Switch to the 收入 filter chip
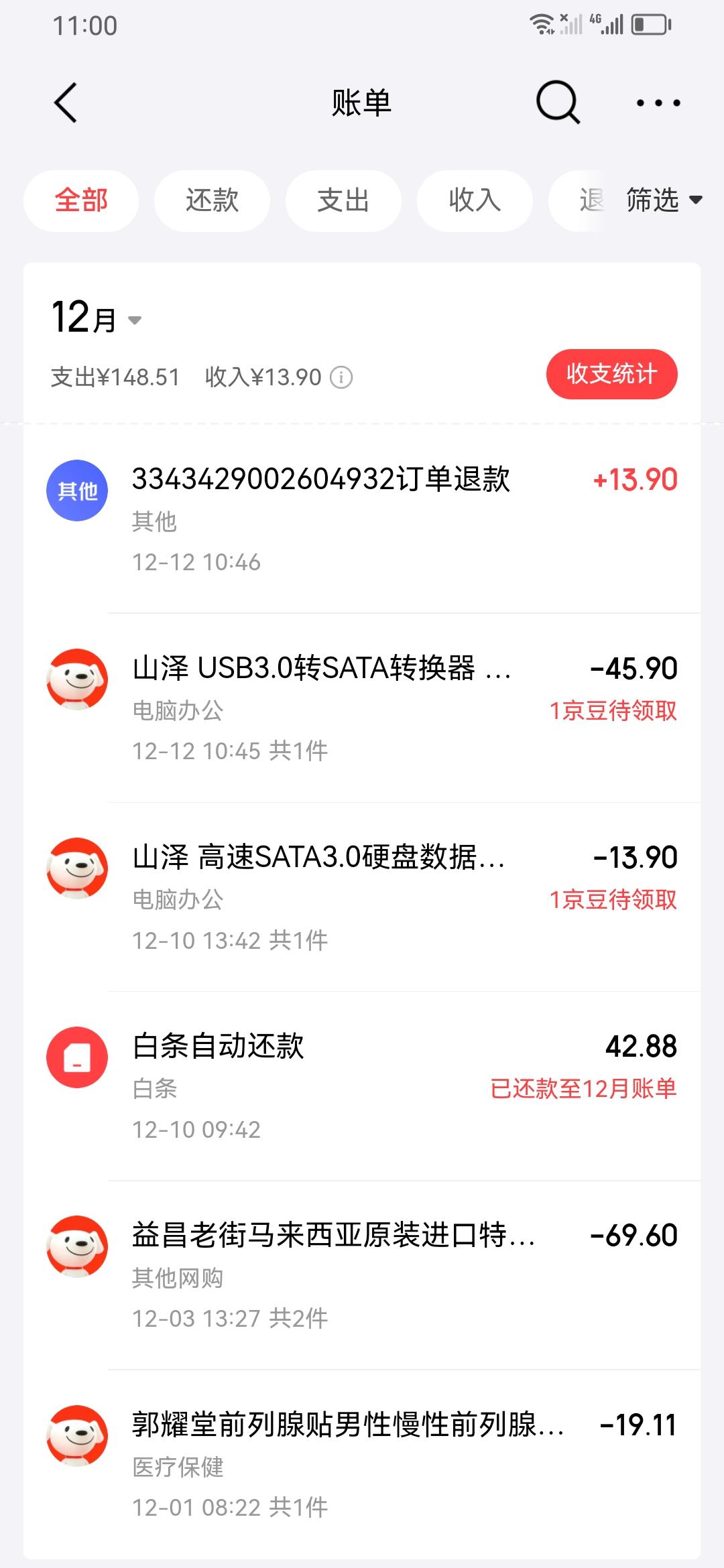Screen dimensions: 724x1568 pos(475,200)
